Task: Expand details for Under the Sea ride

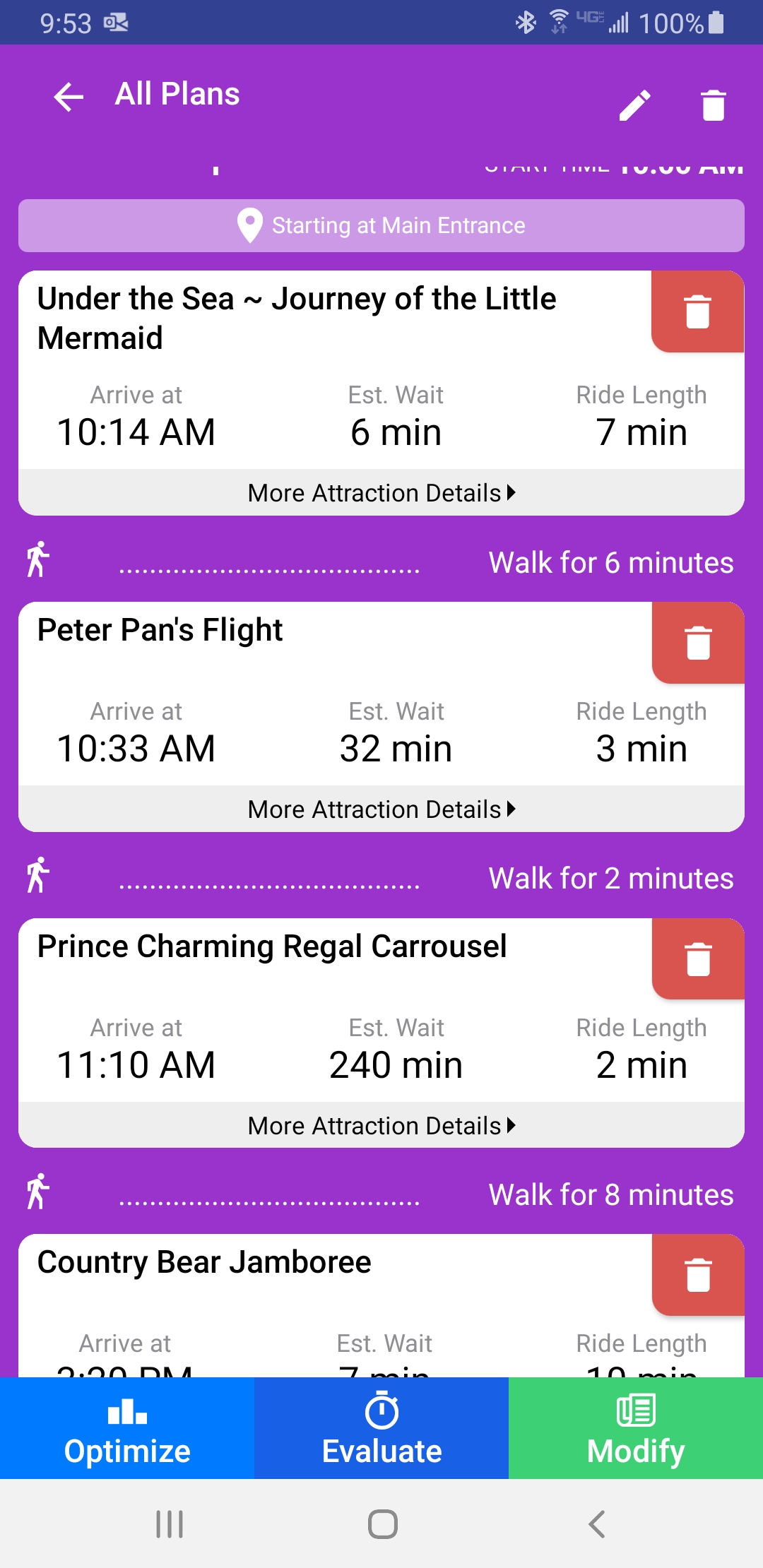Action: (381, 492)
